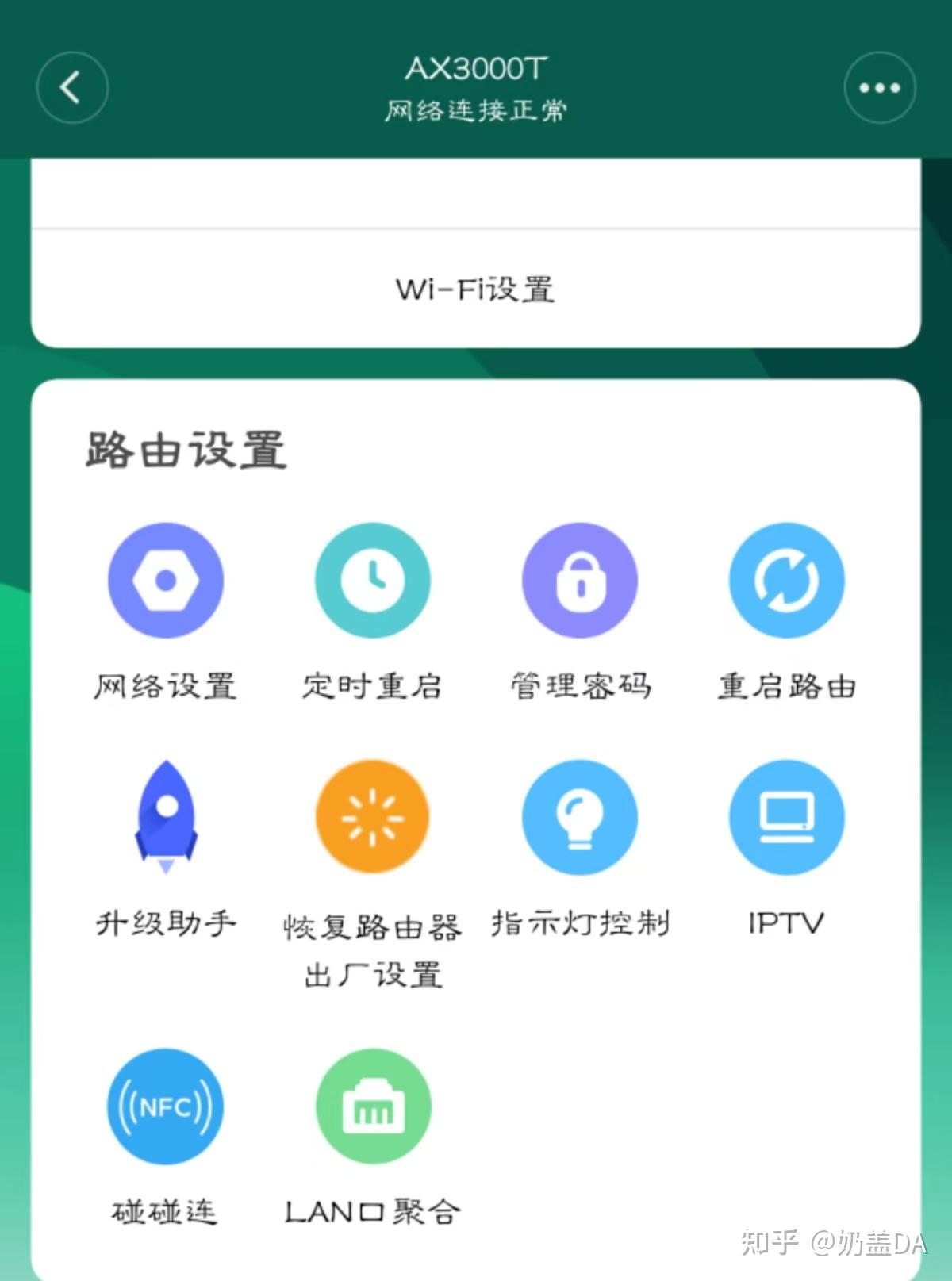The width and height of the screenshot is (952, 1281).
Task: Open the more options menu (three dots)
Action: 879,86
